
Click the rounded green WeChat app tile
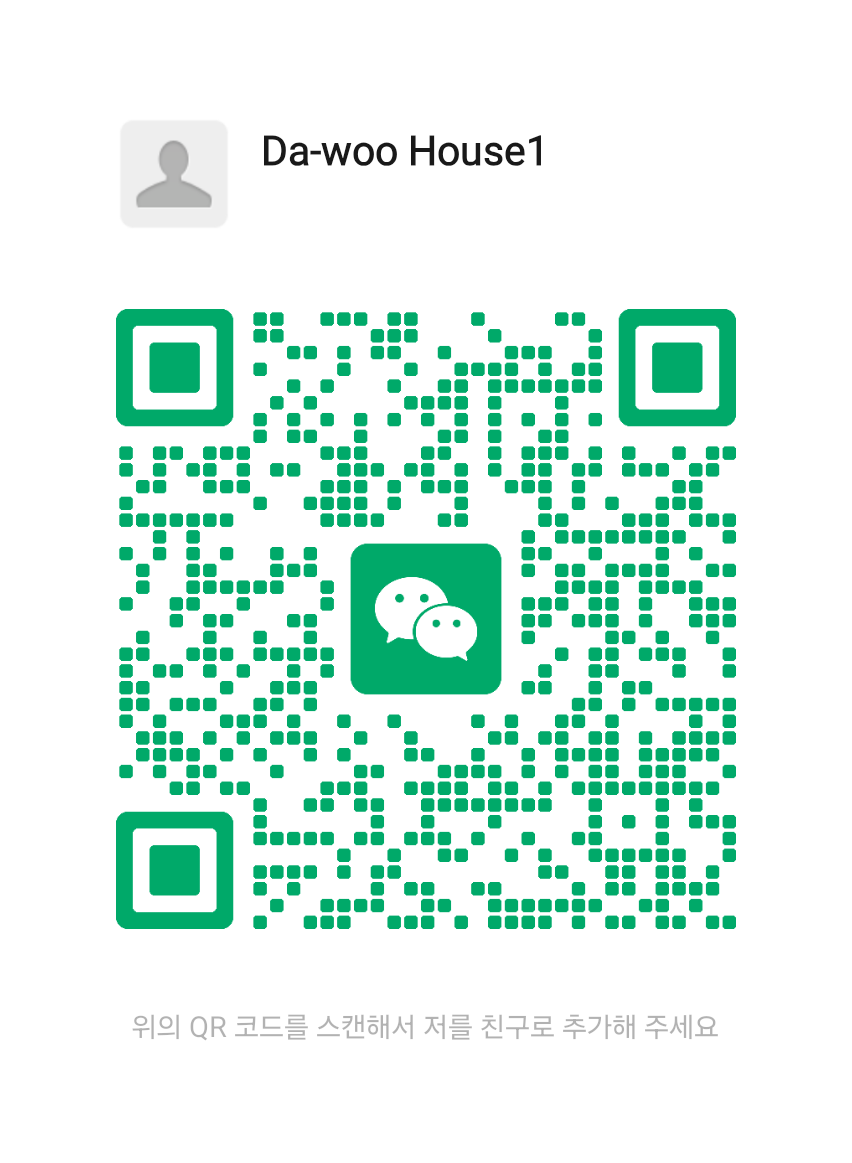tap(426, 618)
